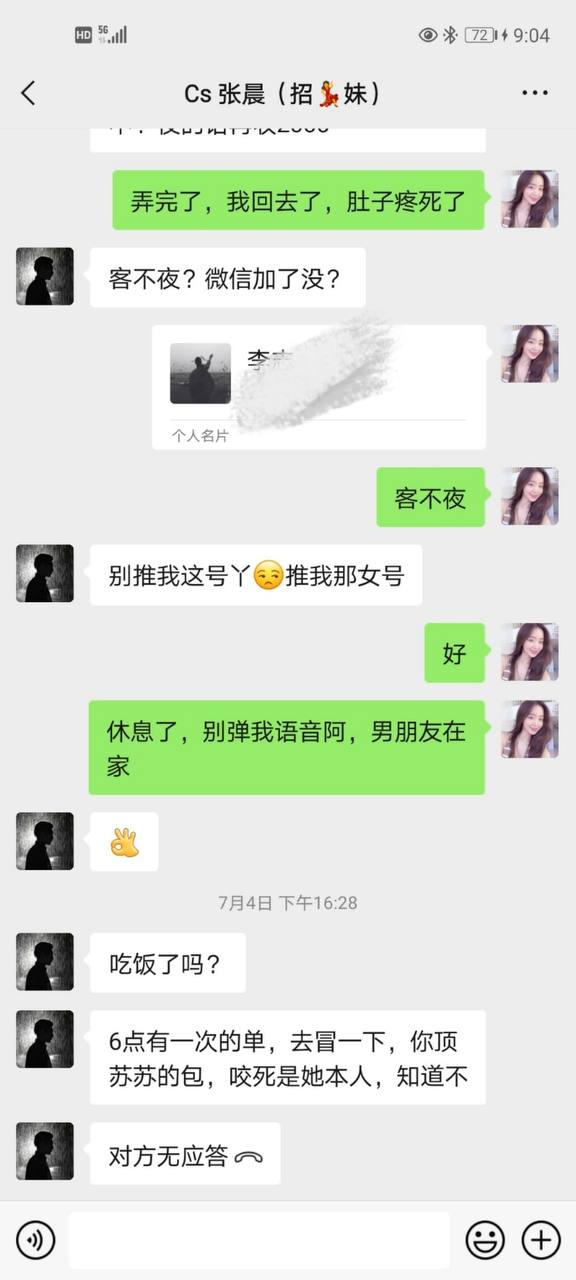Image resolution: width=576 pixels, height=1280 pixels.
Task: Focus the message text field
Action: [259, 1241]
